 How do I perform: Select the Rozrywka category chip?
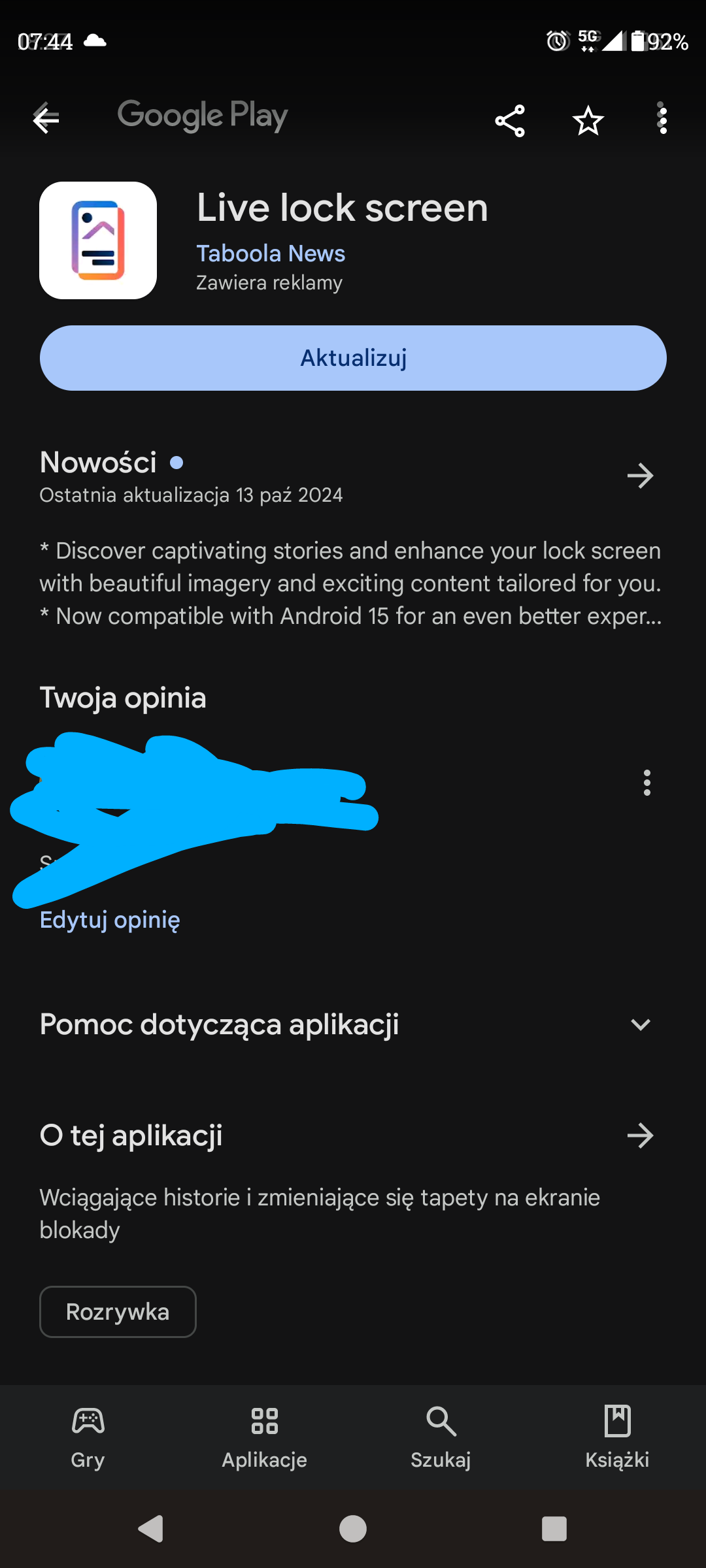[x=118, y=1312]
